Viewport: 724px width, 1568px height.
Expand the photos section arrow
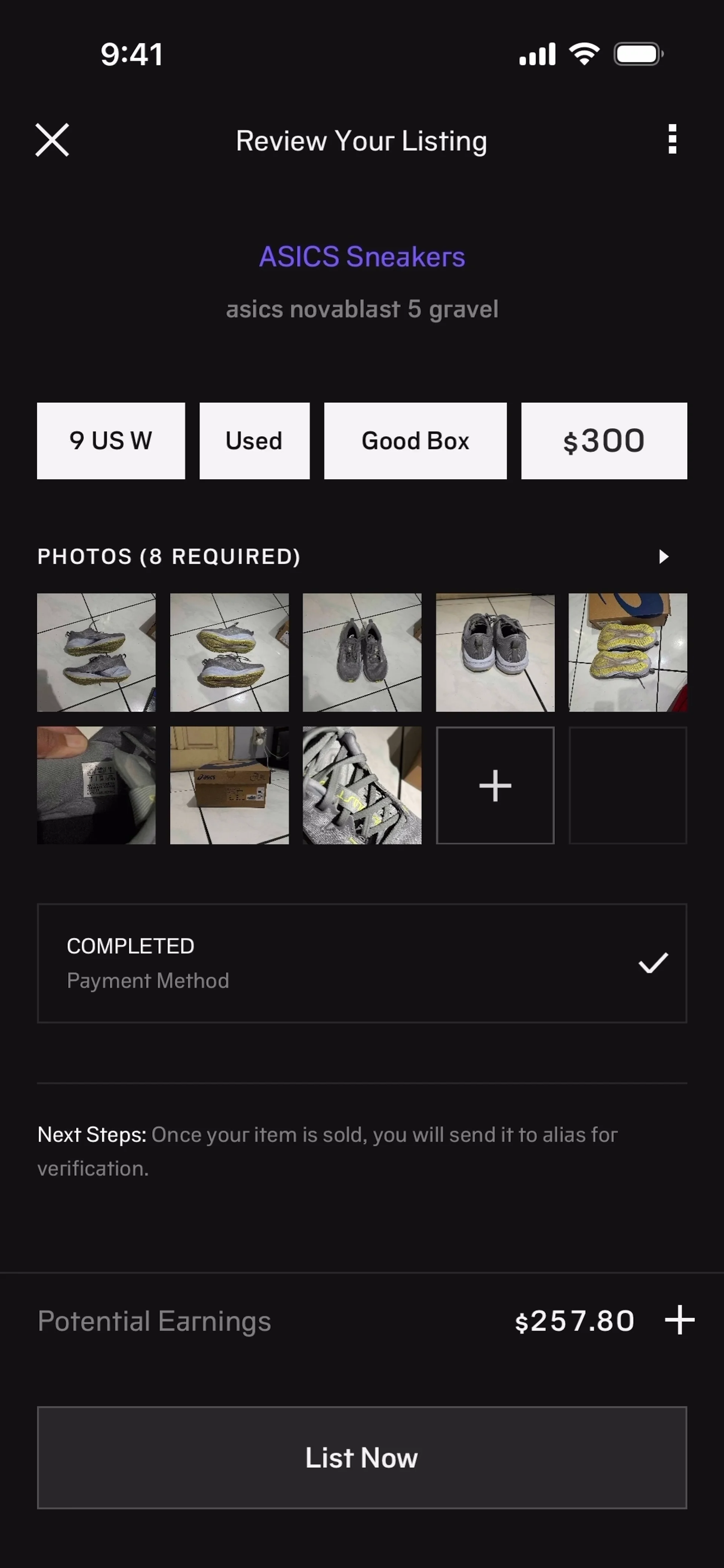(x=664, y=556)
